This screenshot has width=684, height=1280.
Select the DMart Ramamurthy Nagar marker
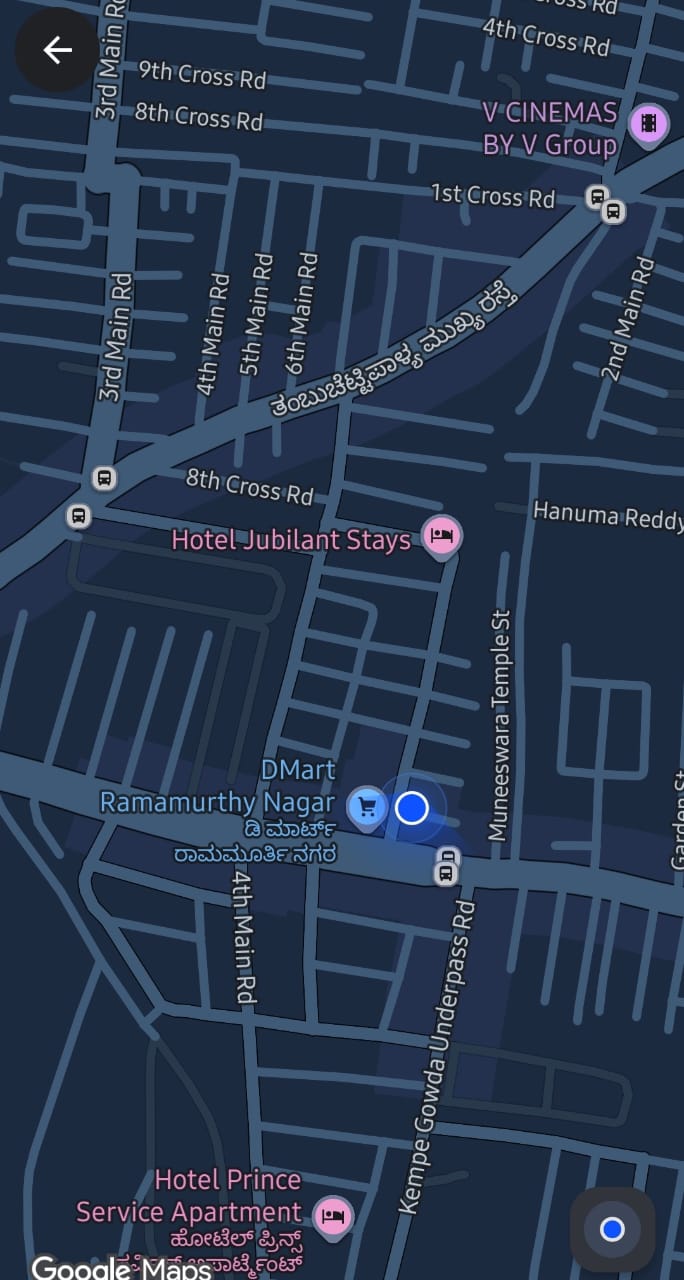click(367, 806)
